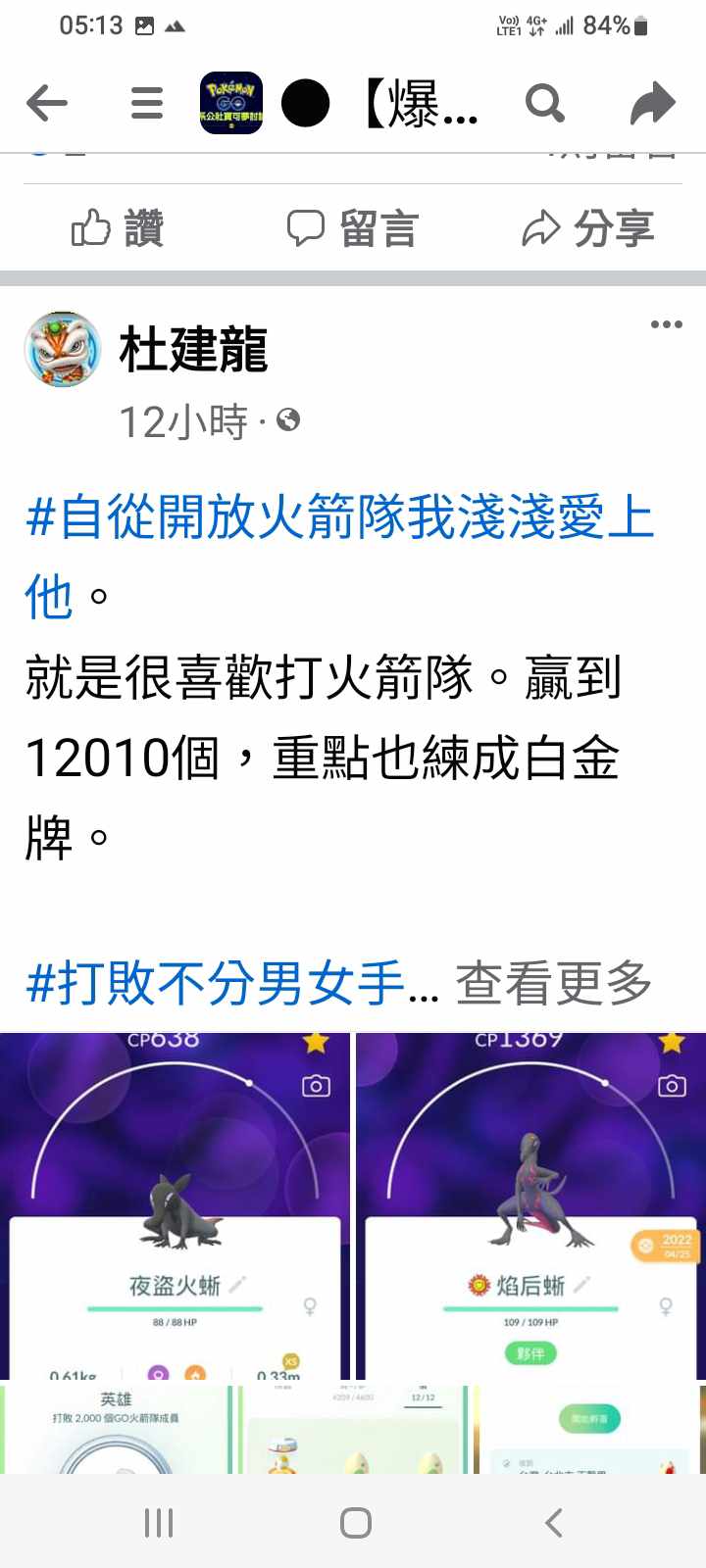This screenshot has width=706, height=1568.
Task: Go back using the top arrow
Action: tap(46, 103)
